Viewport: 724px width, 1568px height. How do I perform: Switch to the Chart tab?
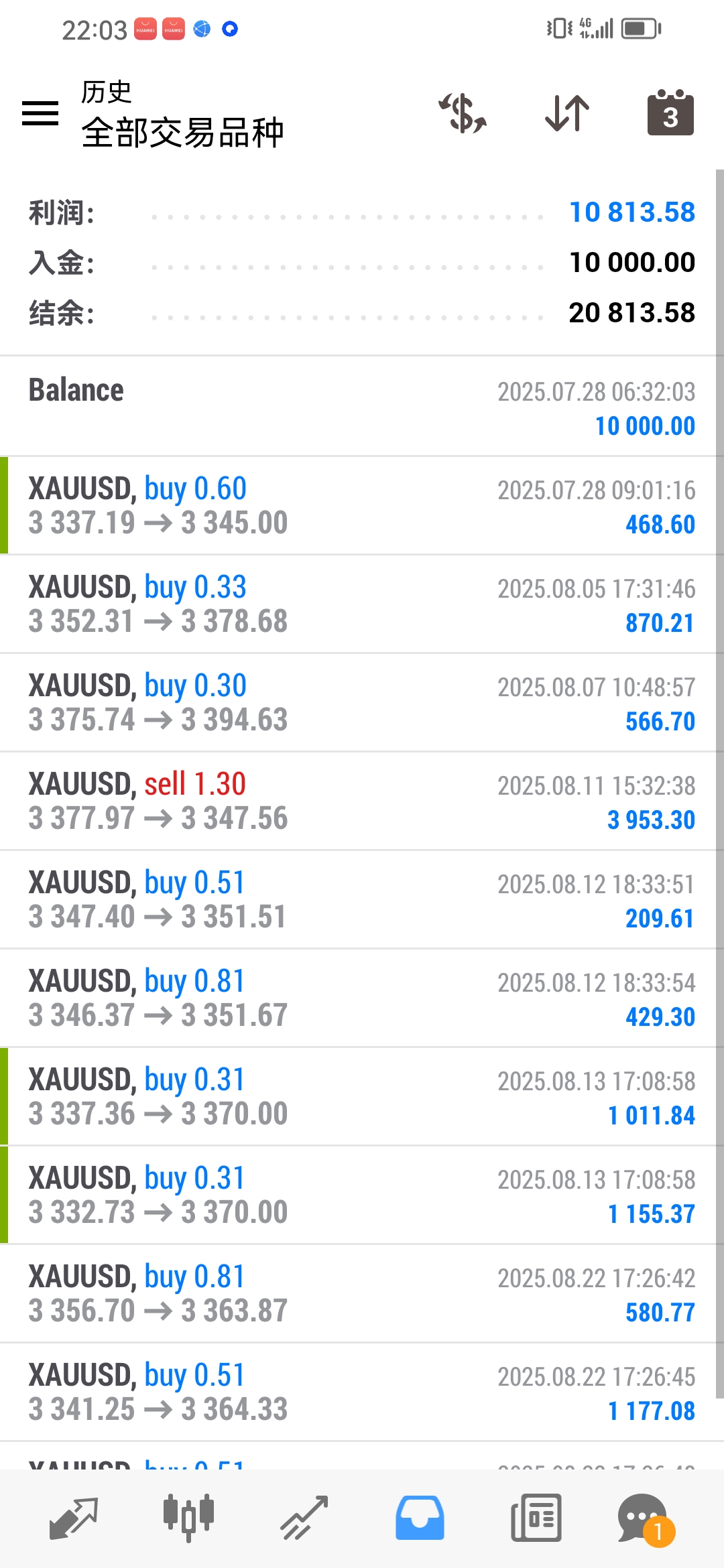pos(188,1518)
